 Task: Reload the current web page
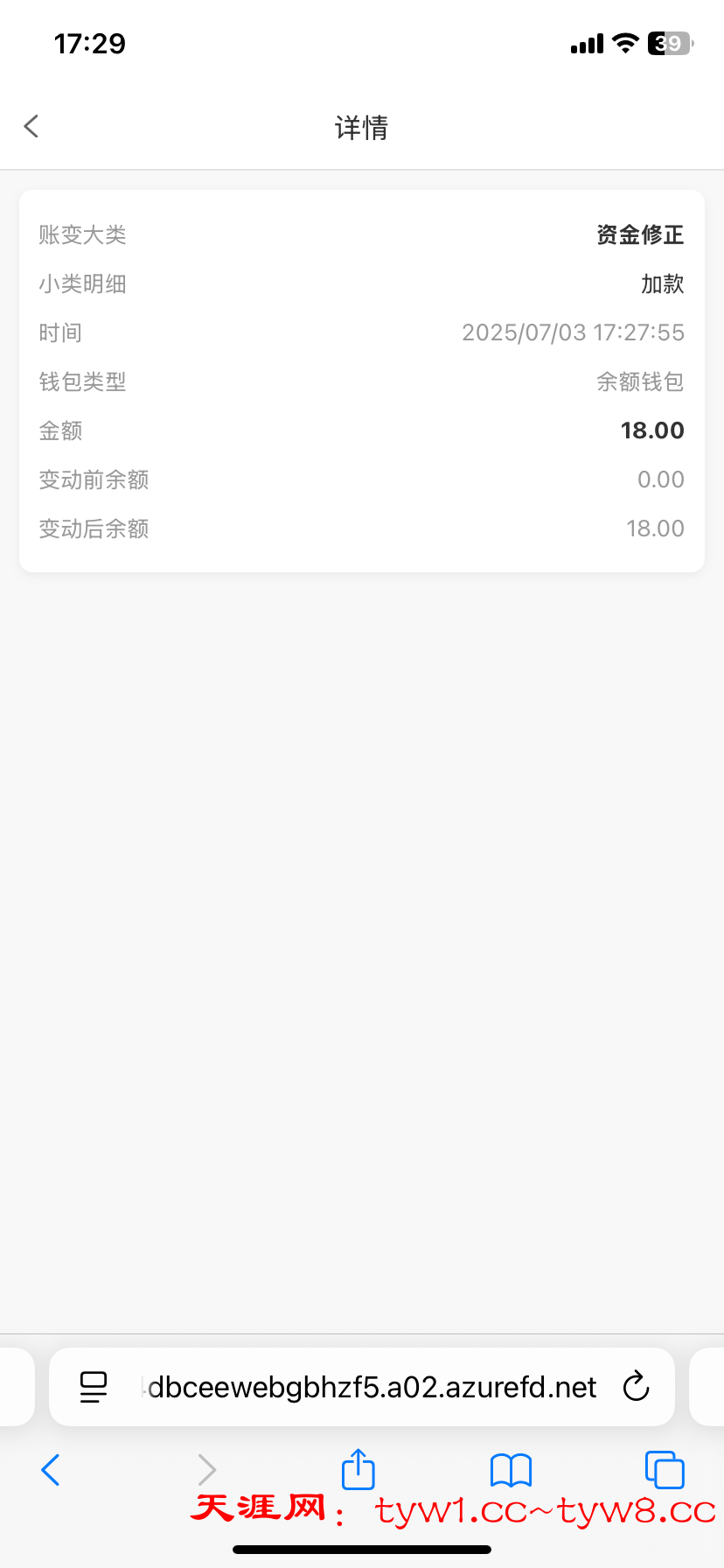(636, 1387)
